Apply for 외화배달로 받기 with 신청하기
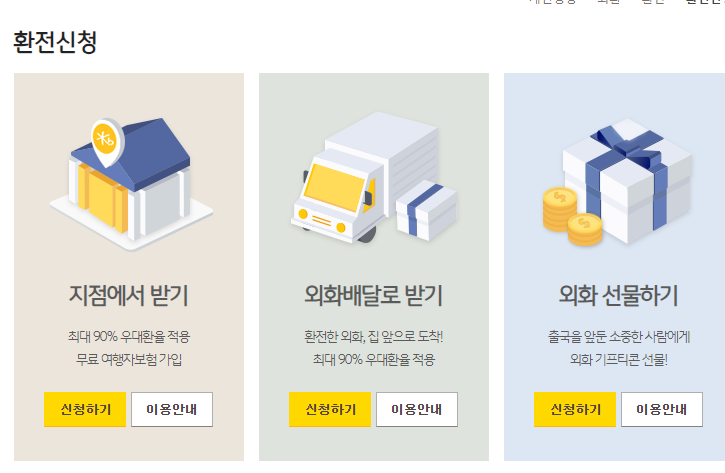The image size is (725, 473). (x=330, y=409)
